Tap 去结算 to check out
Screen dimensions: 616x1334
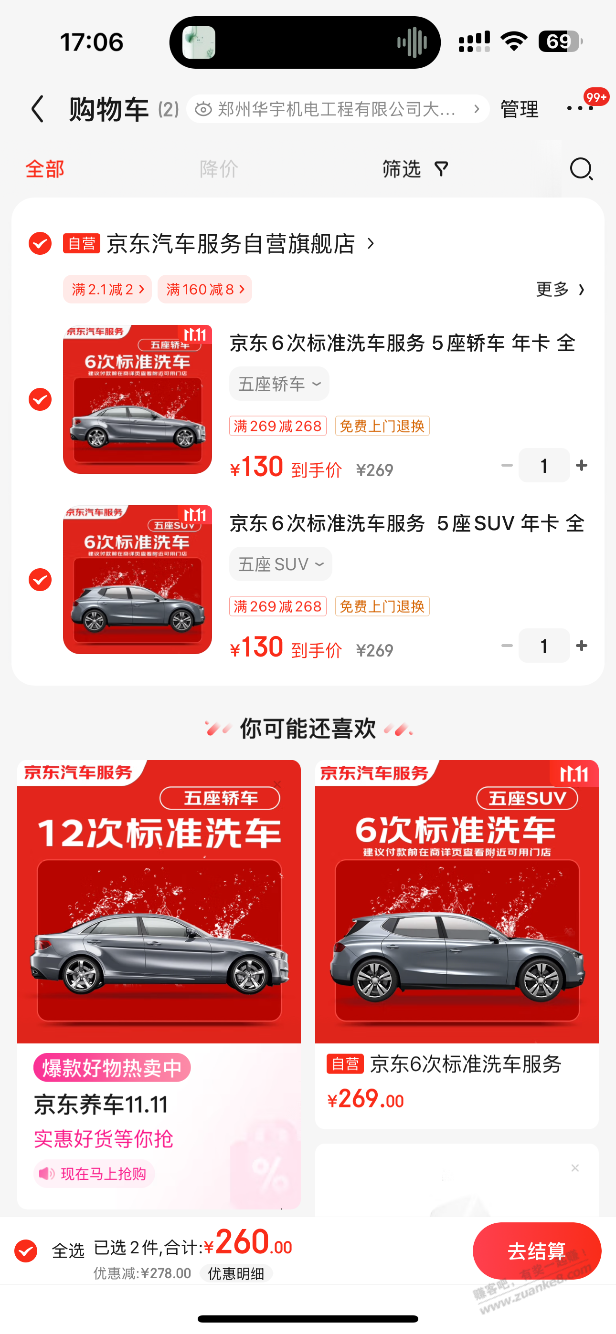(x=536, y=1251)
